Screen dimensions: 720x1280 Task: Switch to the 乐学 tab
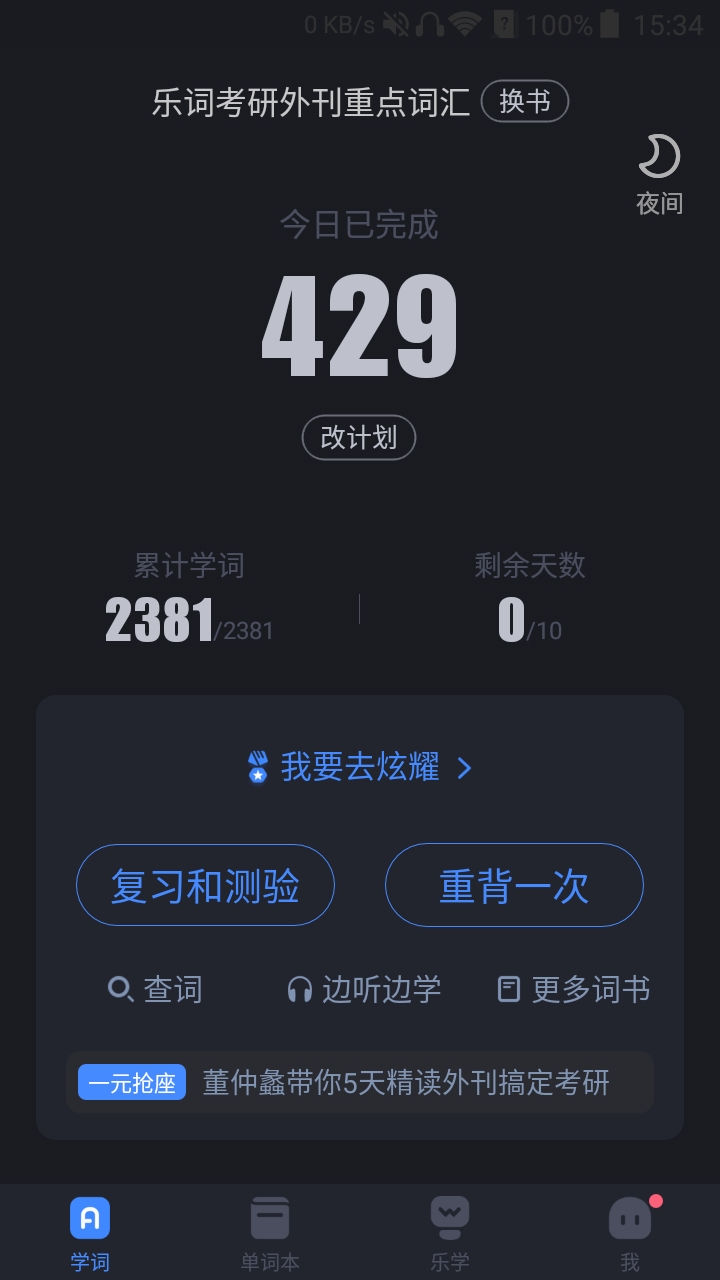[450, 1233]
